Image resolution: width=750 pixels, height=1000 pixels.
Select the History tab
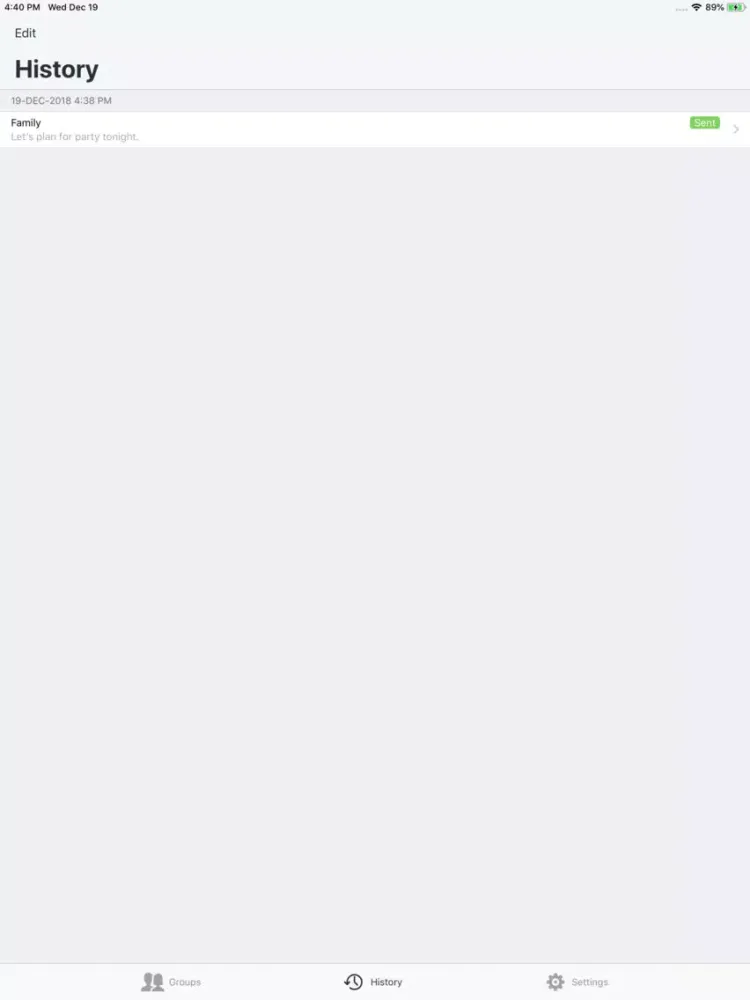(373, 982)
